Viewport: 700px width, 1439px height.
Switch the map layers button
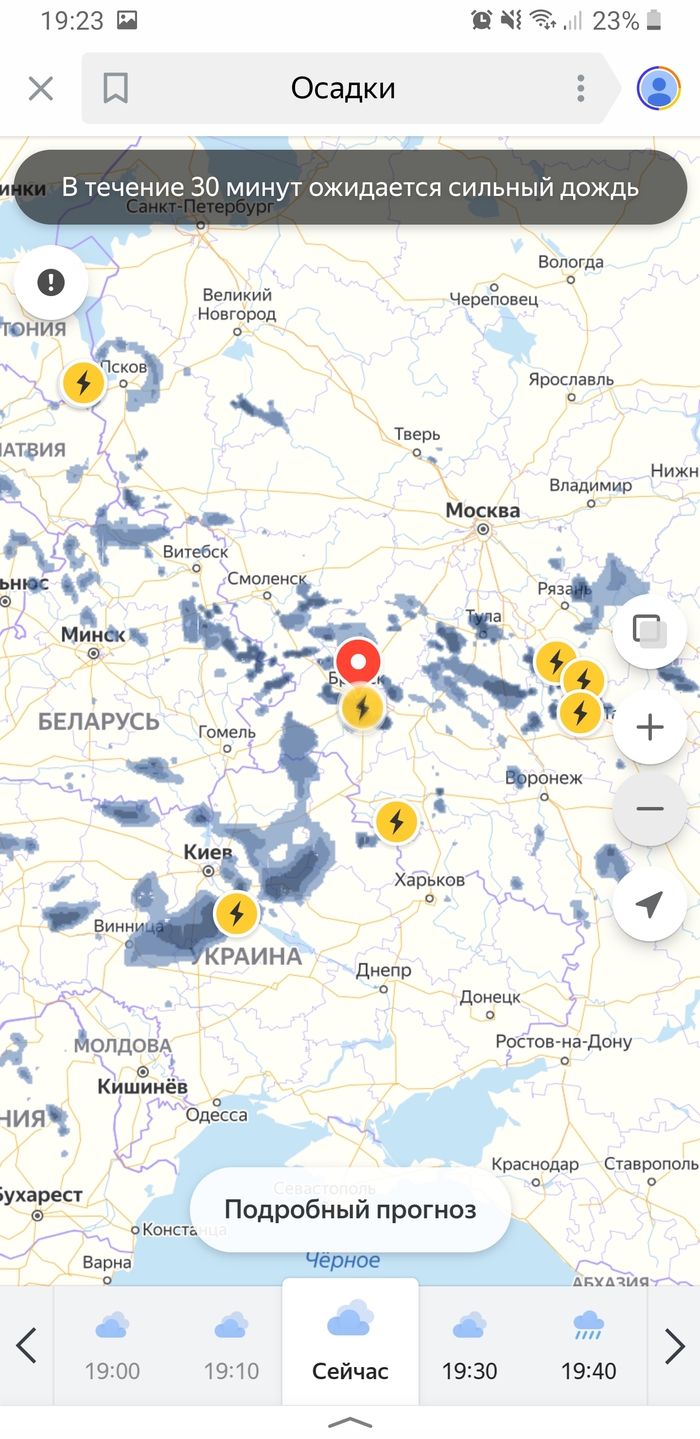(x=649, y=632)
